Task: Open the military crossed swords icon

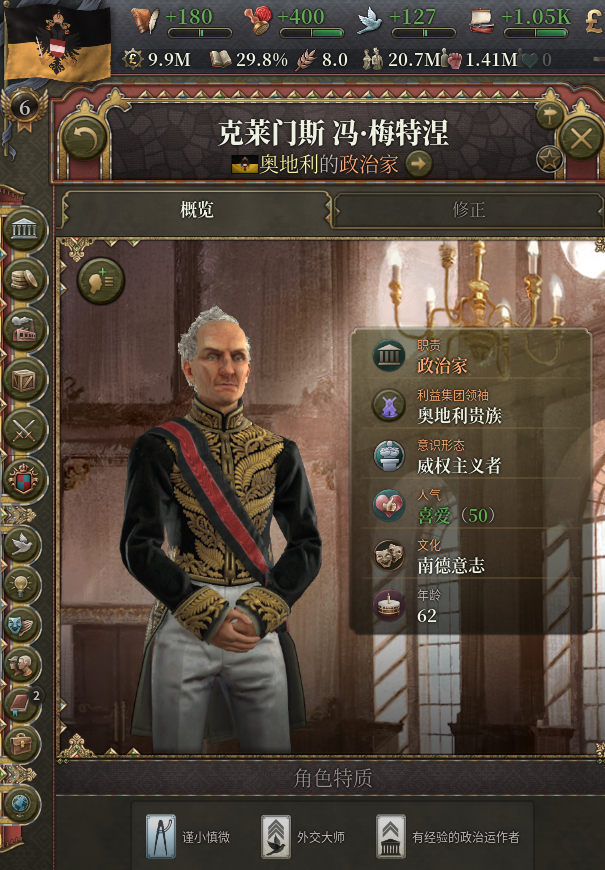Action: click(25, 430)
